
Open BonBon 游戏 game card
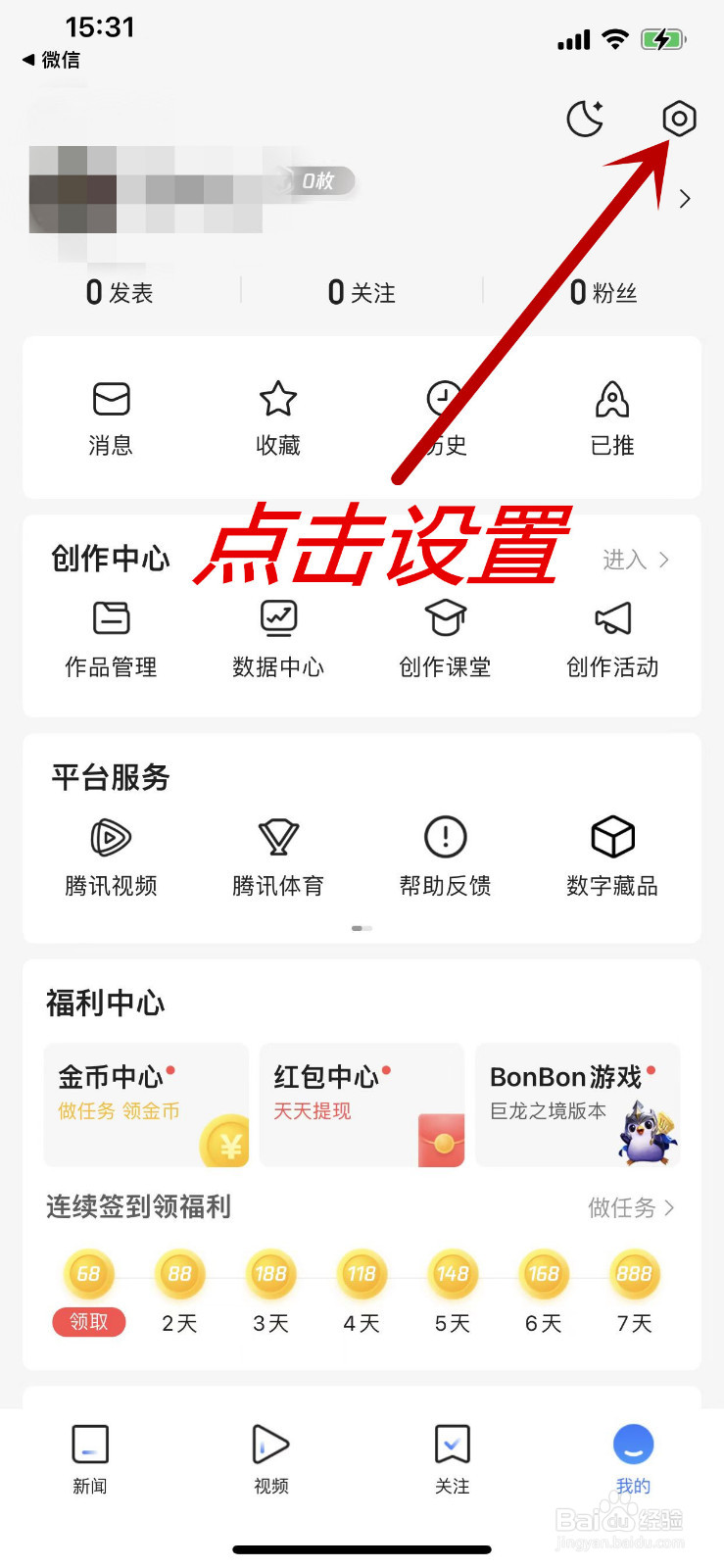tap(577, 1105)
